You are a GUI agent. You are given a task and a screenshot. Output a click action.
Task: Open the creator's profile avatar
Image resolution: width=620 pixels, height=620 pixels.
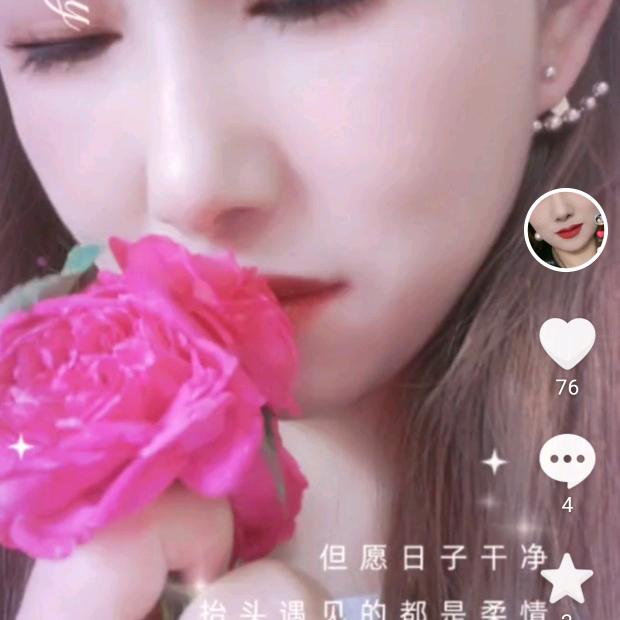point(566,230)
